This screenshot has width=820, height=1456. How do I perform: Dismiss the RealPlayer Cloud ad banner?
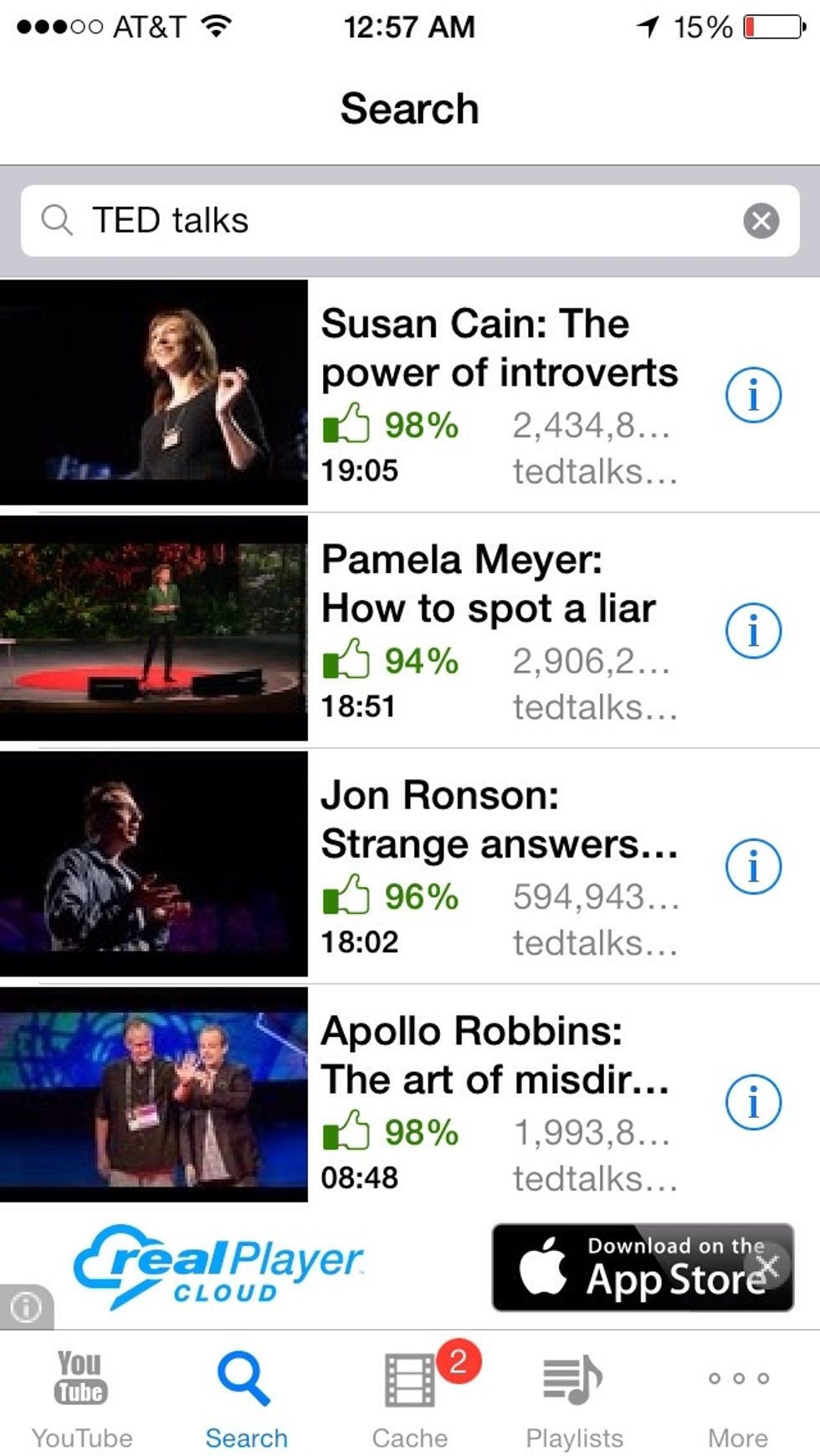(770, 1264)
